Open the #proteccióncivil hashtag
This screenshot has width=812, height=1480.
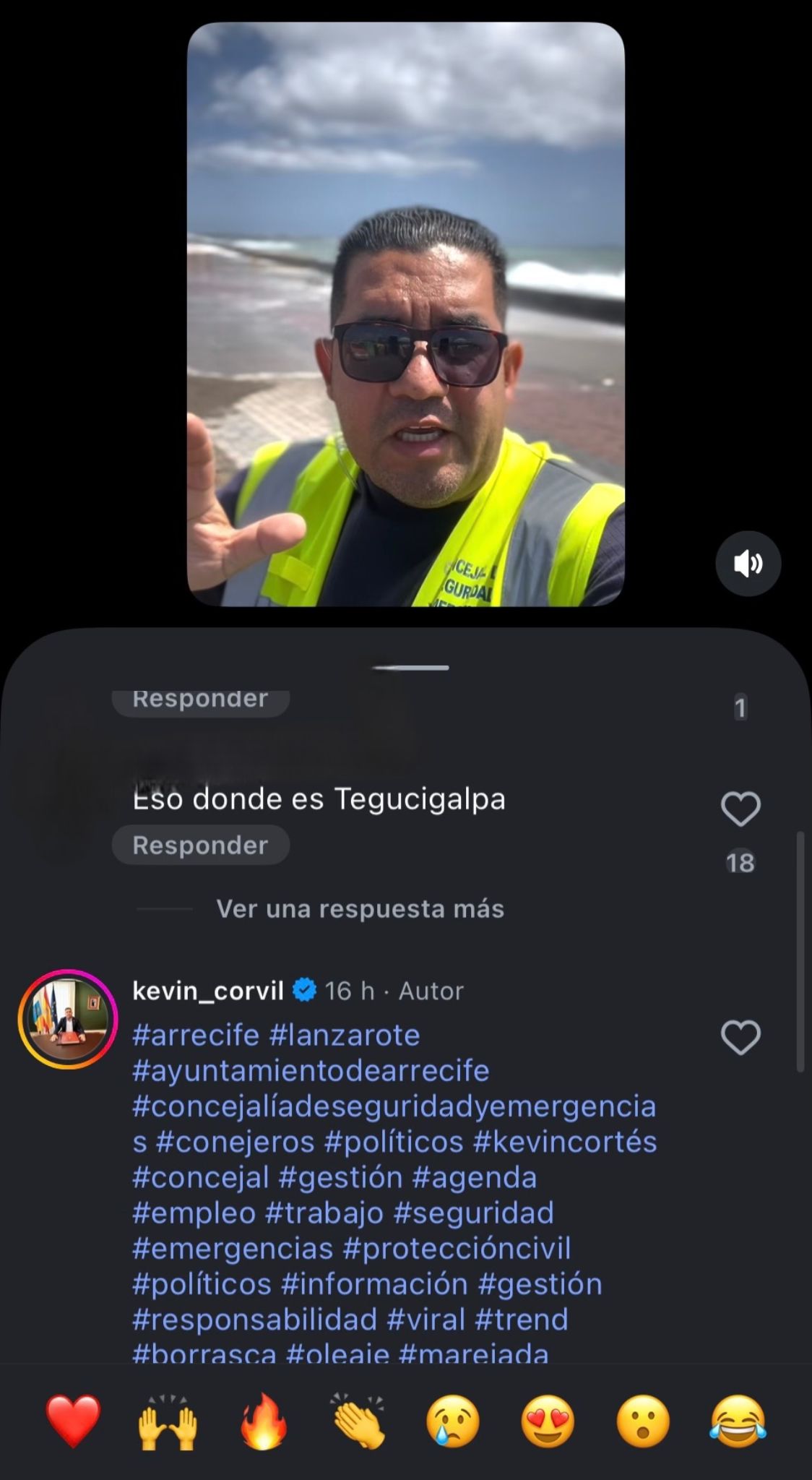457,1248
